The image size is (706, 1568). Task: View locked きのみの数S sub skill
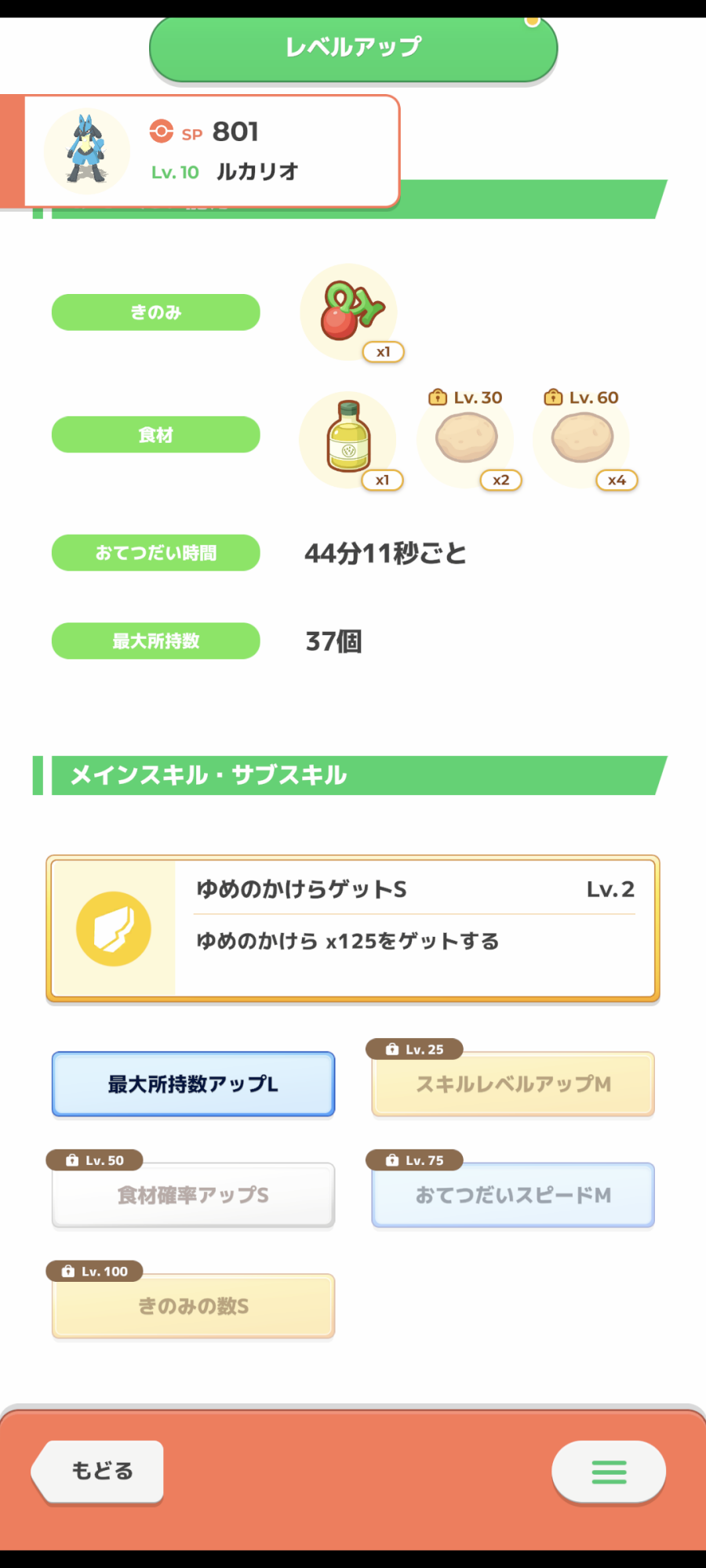coord(193,1306)
